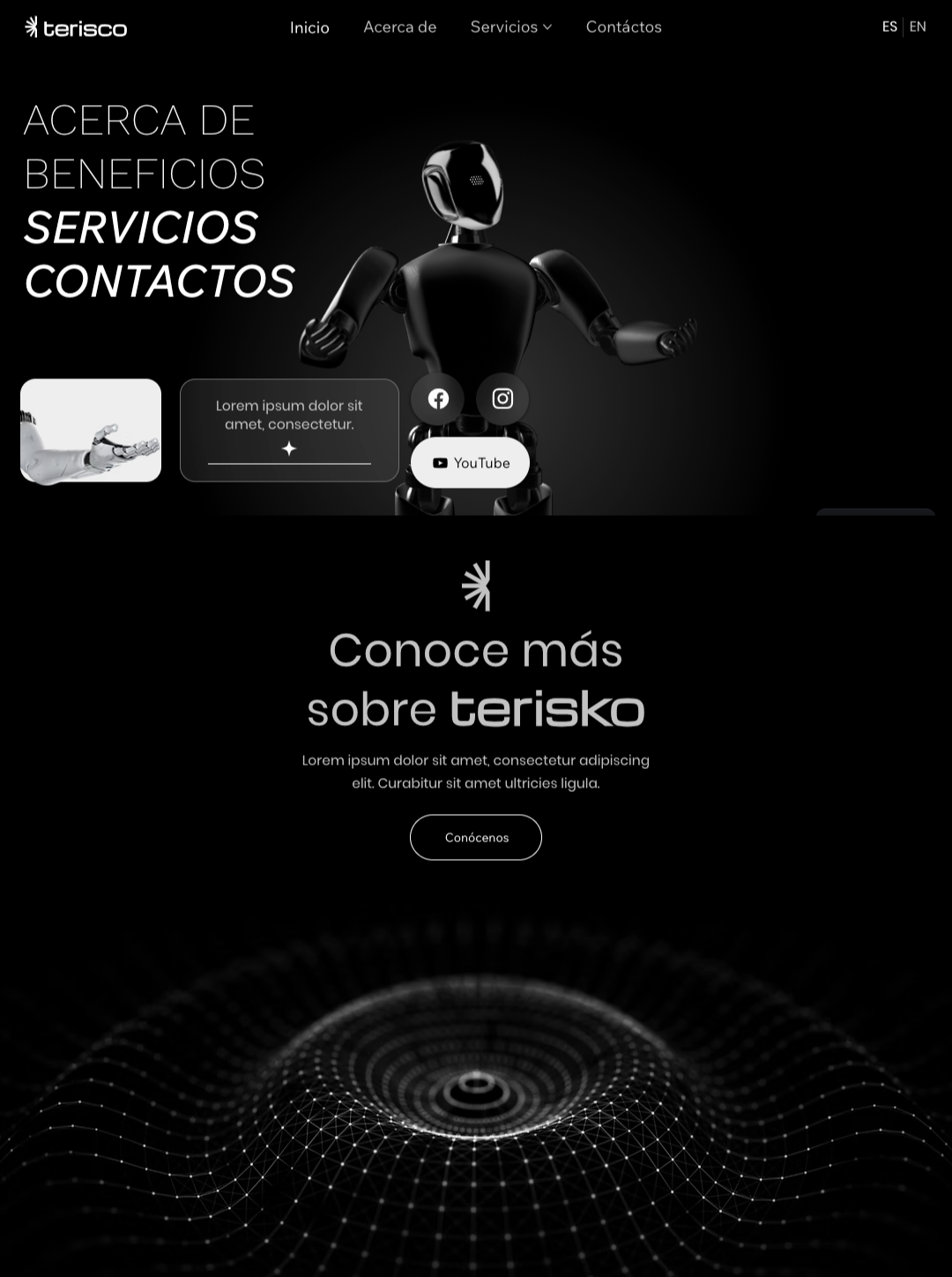The image size is (952, 1277).
Task: Open the robotic hand image card
Action: coord(91,430)
